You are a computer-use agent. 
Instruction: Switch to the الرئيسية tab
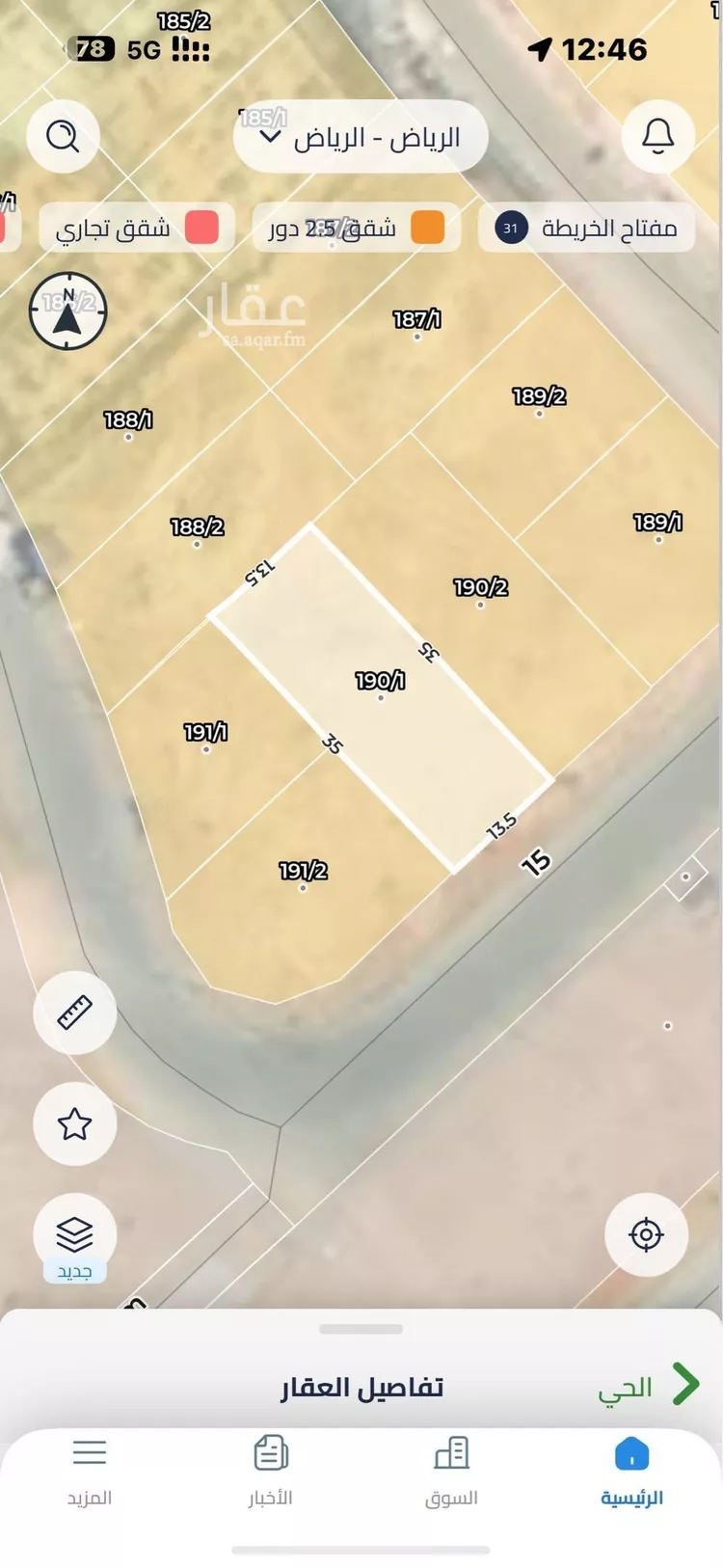(x=631, y=1470)
